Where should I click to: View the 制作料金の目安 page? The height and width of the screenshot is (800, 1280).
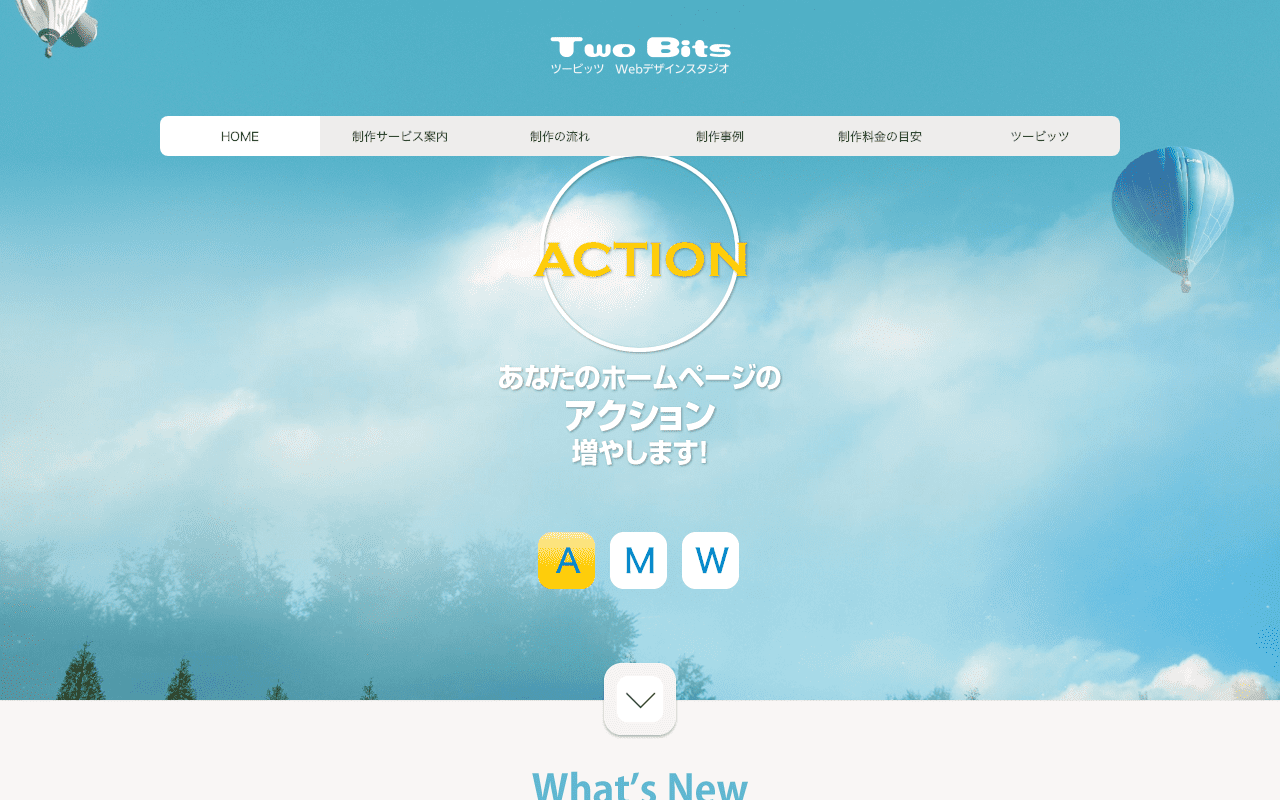tap(880, 136)
